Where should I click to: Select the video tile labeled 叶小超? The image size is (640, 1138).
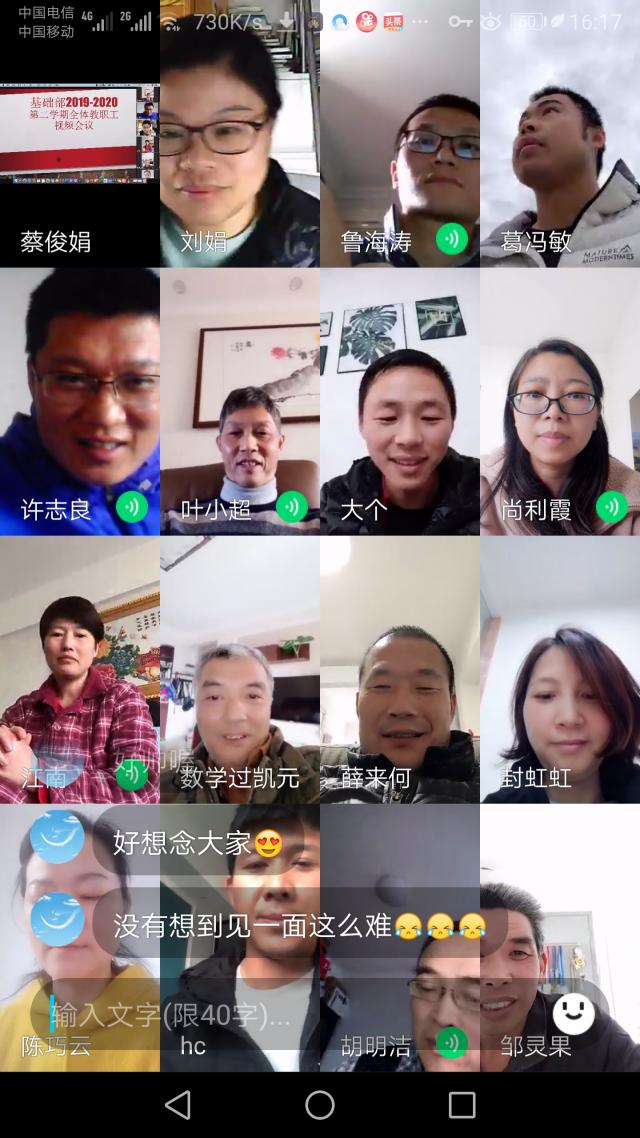pyautogui.click(x=240, y=400)
